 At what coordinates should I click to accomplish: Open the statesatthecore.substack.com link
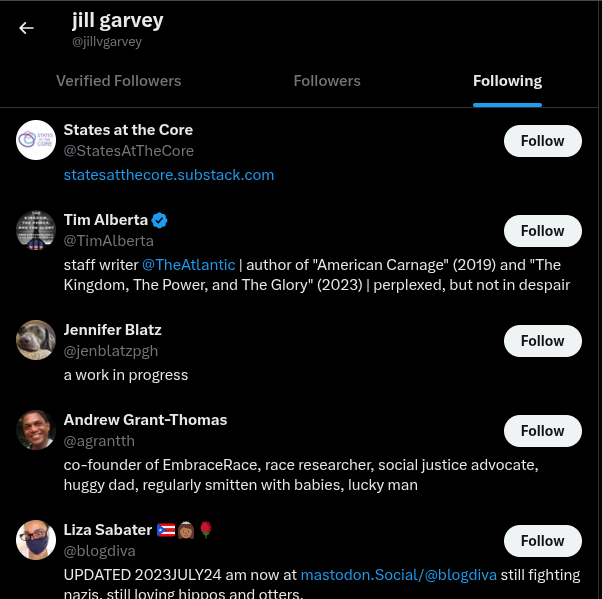[x=168, y=175]
